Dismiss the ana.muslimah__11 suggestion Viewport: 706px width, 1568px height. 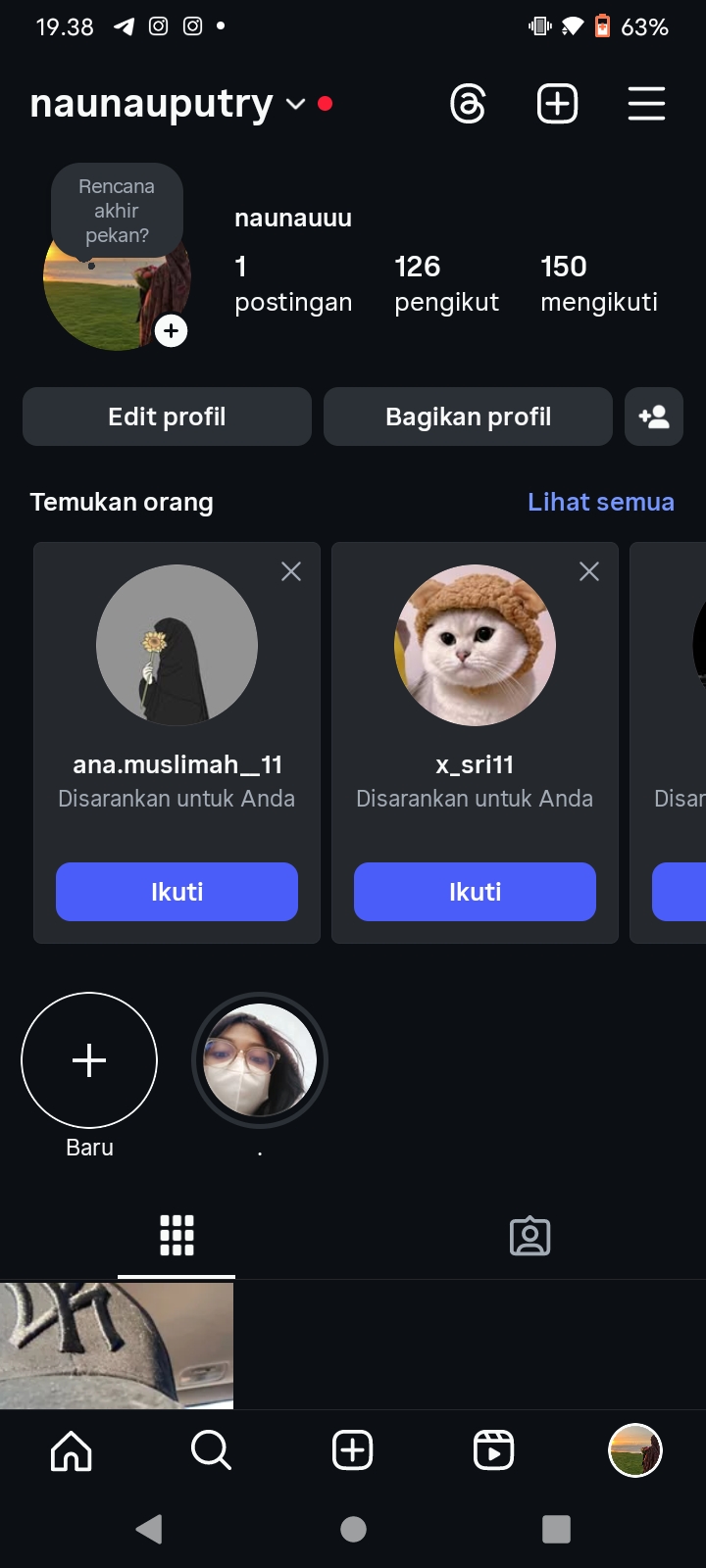pos(291,571)
